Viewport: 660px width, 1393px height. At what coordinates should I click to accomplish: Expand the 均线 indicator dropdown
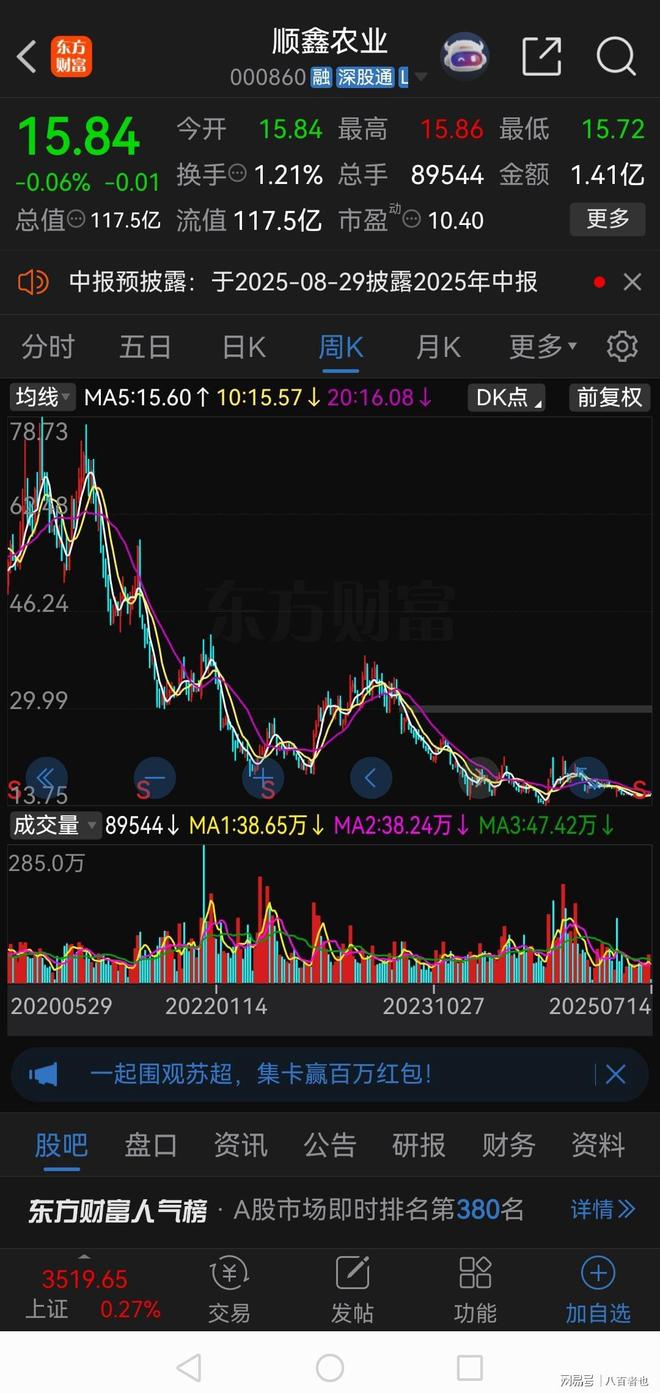(x=42, y=397)
